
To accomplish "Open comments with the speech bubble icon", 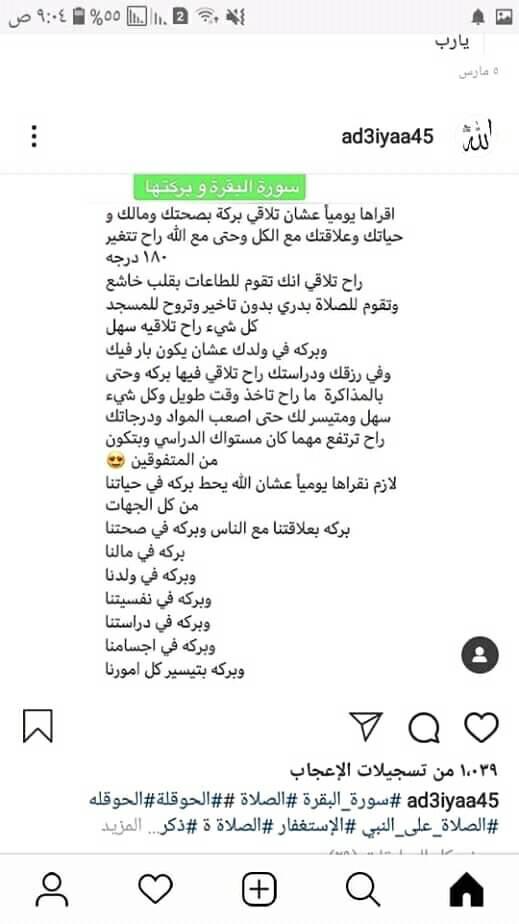I will pos(424,727).
